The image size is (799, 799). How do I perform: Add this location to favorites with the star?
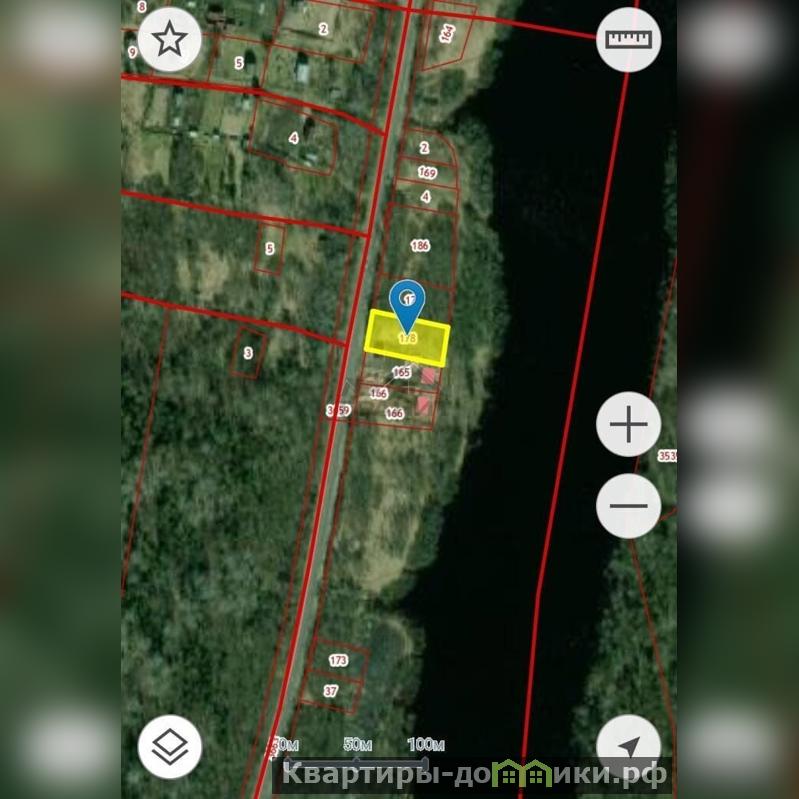coord(170,40)
